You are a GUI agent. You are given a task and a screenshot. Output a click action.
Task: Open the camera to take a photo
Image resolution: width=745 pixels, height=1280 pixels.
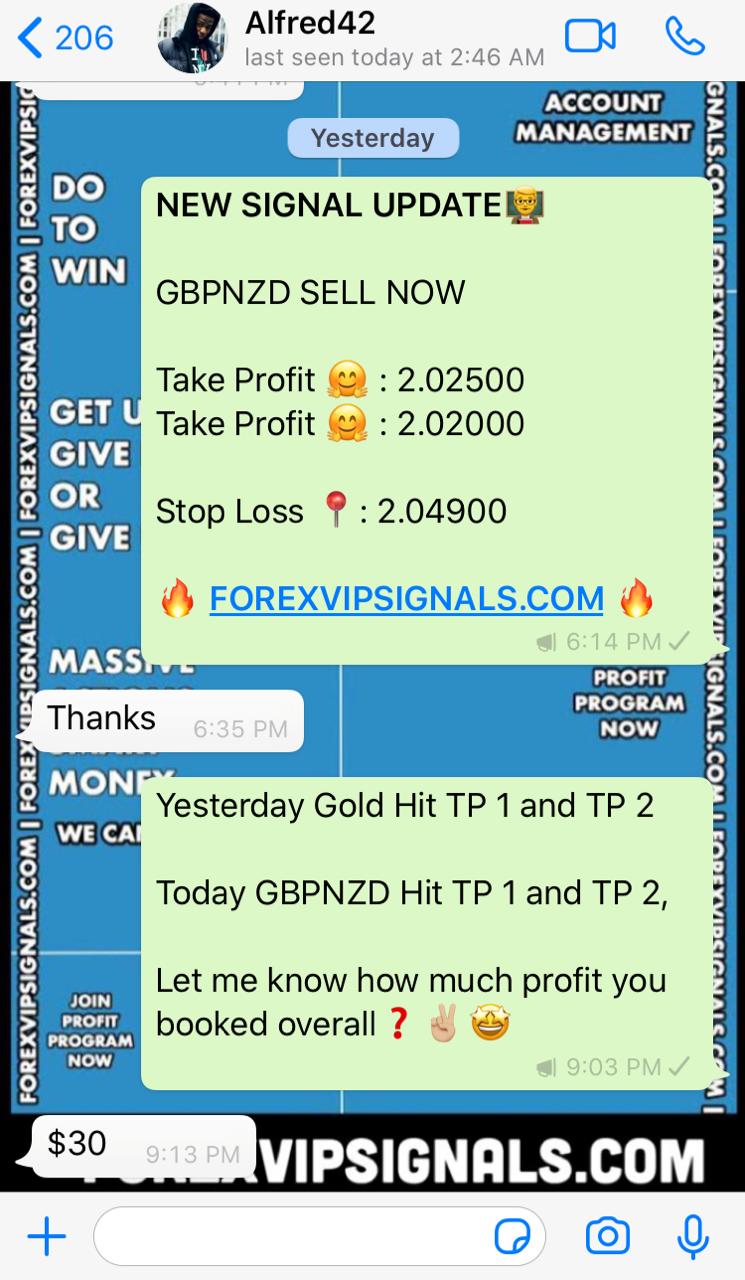coord(607,1237)
